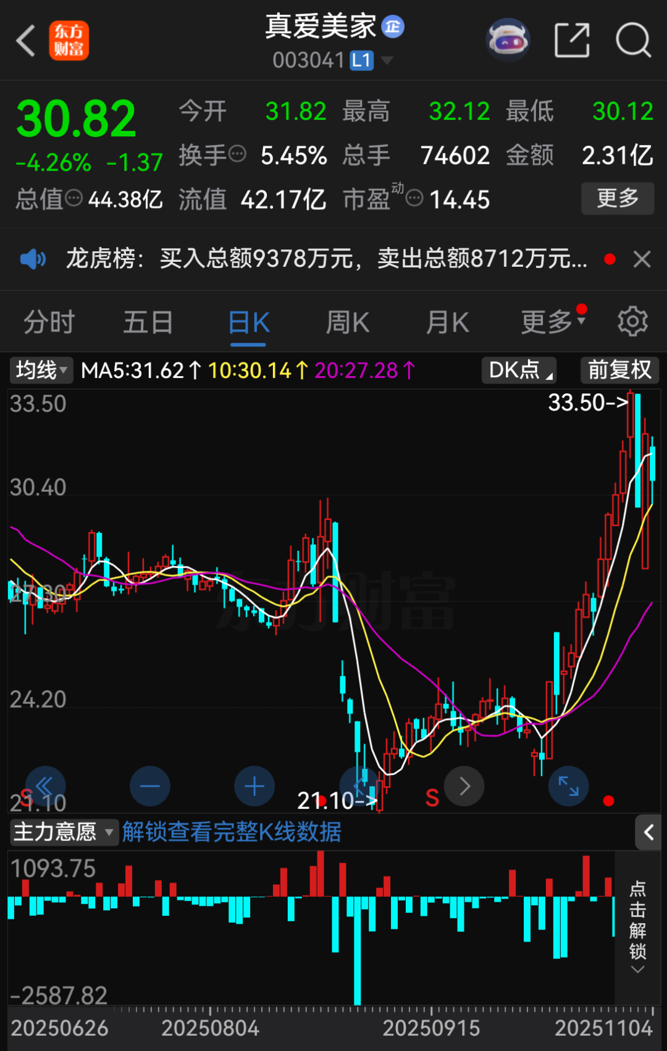Image resolution: width=667 pixels, height=1051 pixels.
Task: Go back using the top arrow
Action: point(27,41)
